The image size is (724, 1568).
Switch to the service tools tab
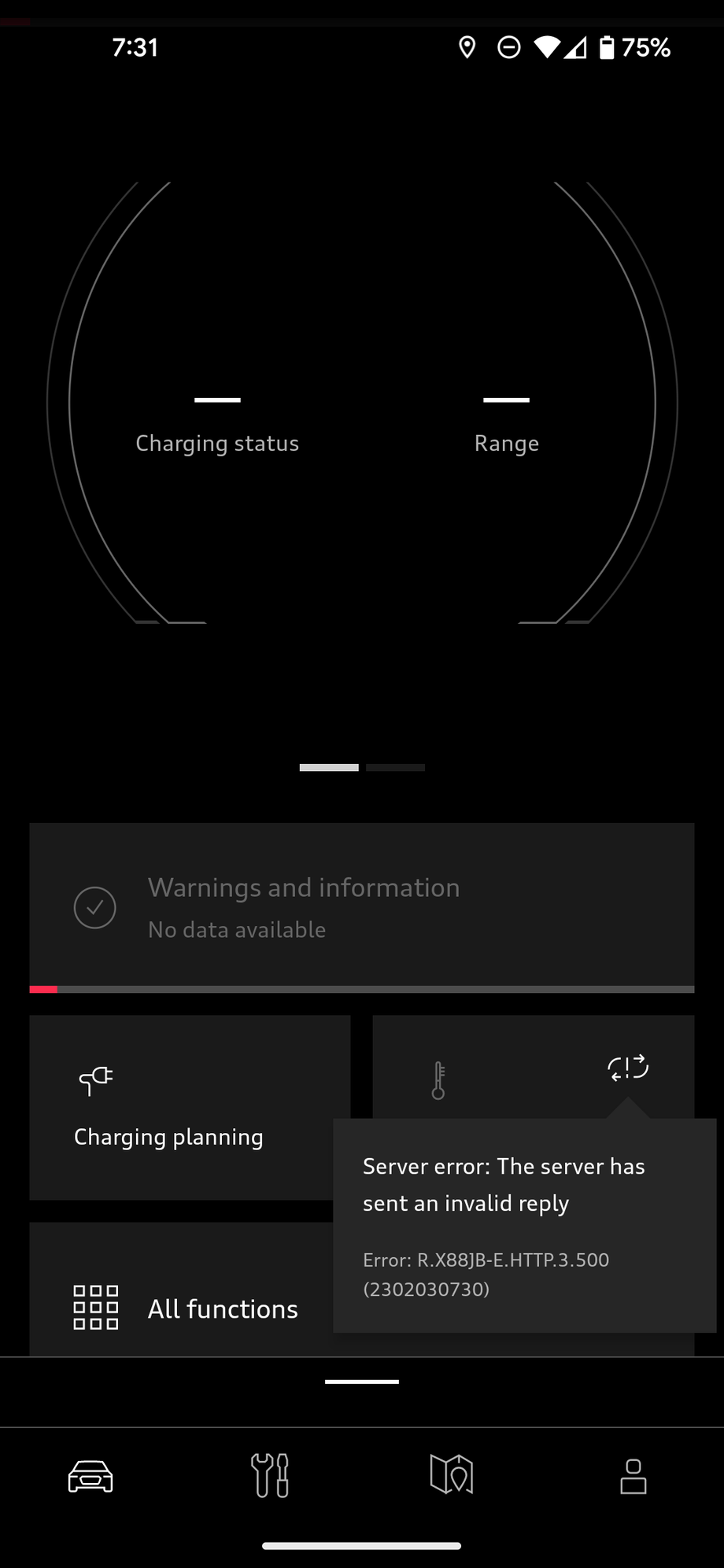point(270,1475)
